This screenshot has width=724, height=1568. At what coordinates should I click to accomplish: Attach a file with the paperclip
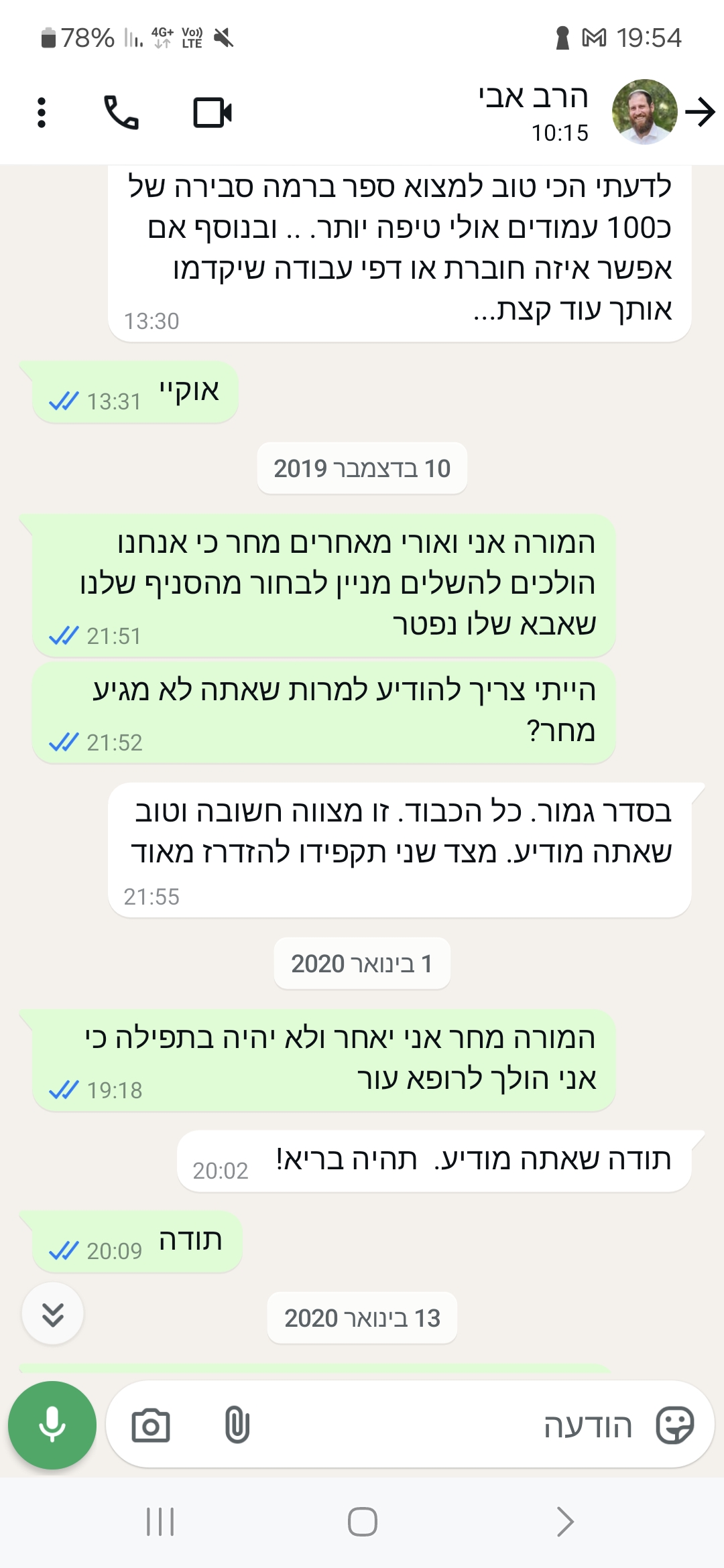tap(237, 1425)
